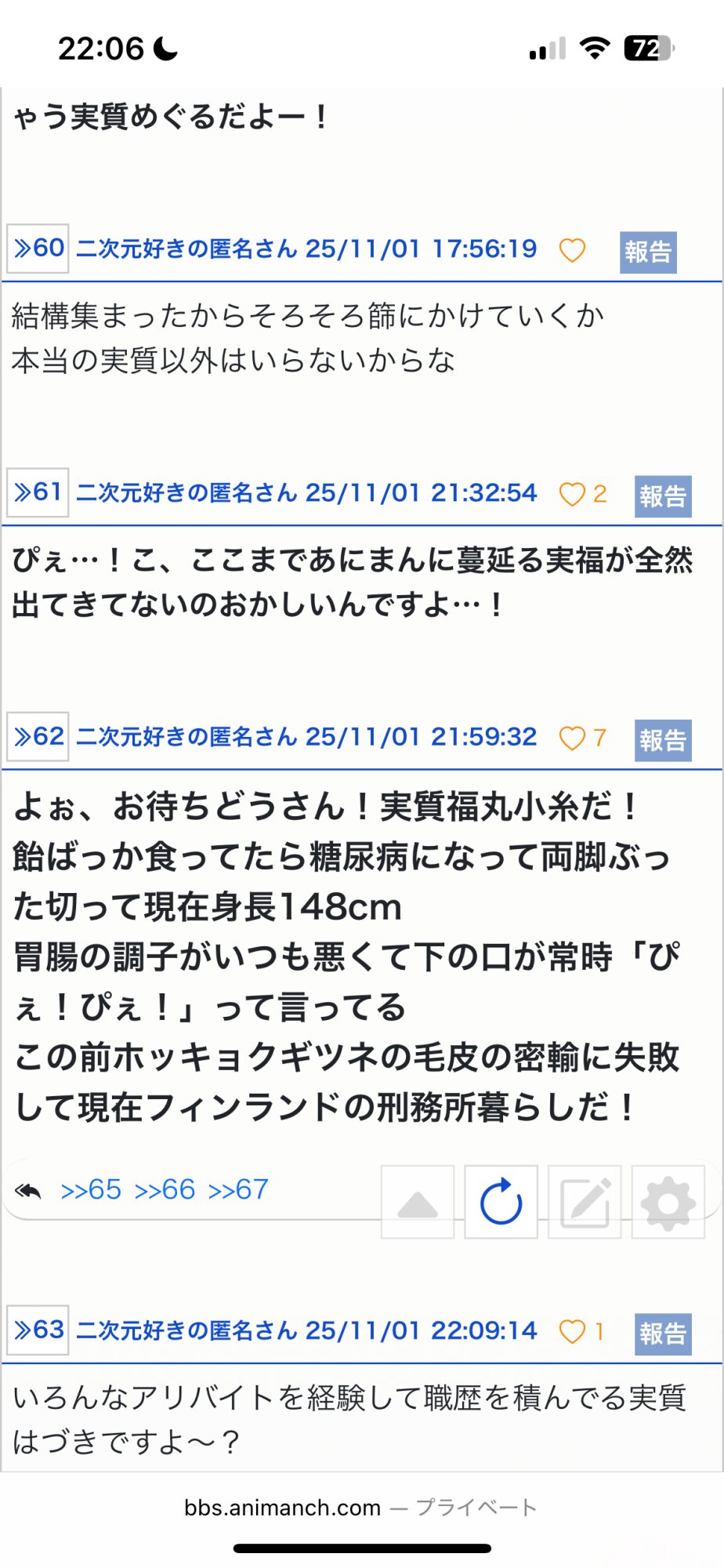Reload the thread with the refresh icon
The height and width of the screenshot is (1568, 724).
click(501, 1202)
